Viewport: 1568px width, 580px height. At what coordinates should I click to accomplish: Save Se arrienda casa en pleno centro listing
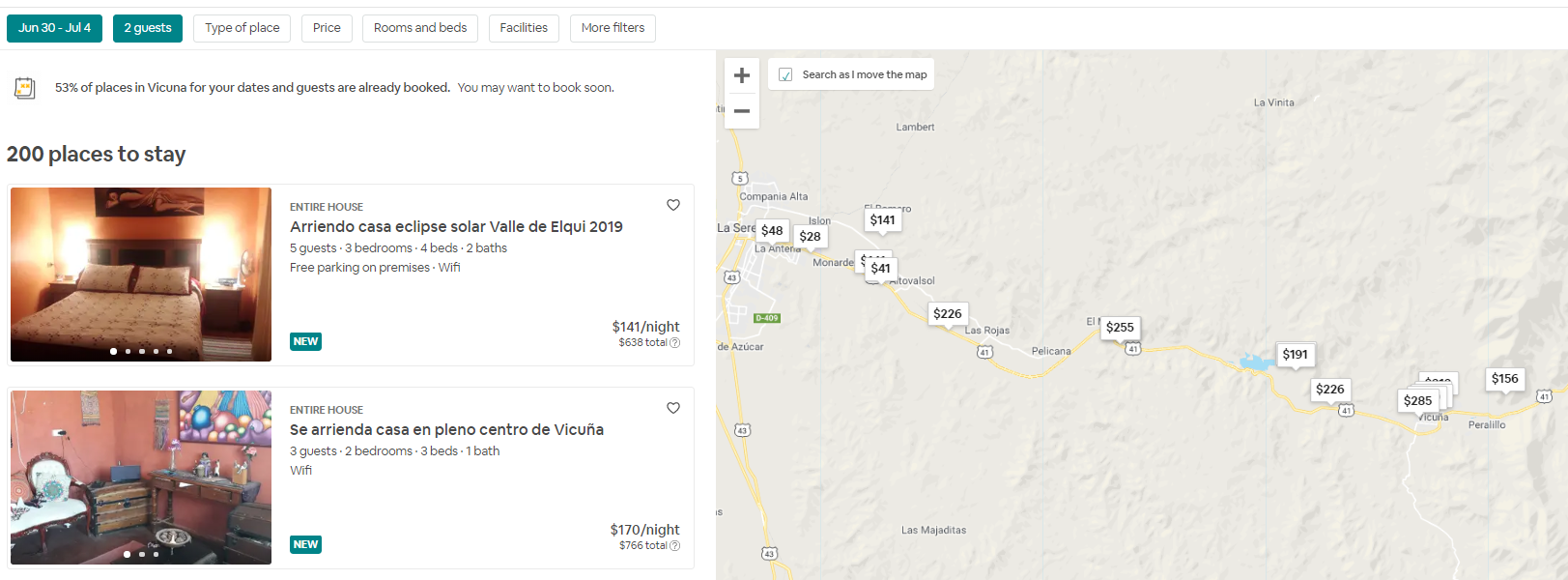pyautogui.click(x=673, y=408)
